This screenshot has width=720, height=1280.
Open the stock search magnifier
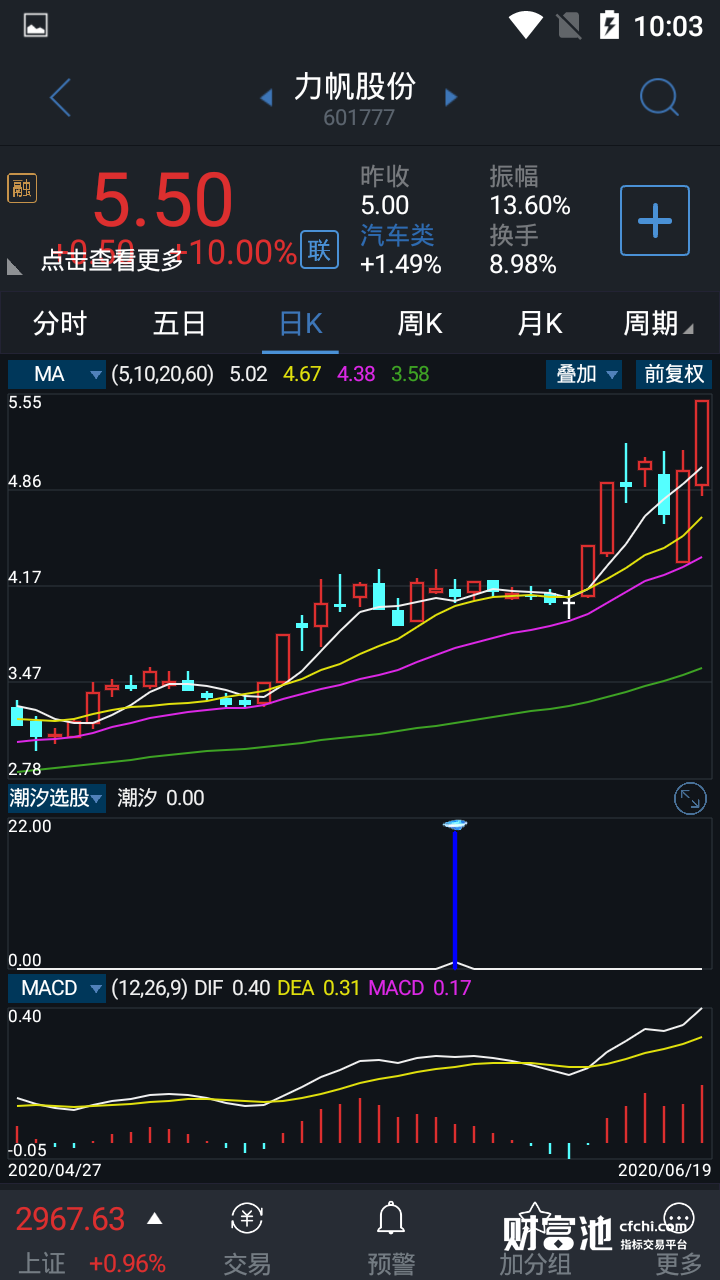pos(659,98)
